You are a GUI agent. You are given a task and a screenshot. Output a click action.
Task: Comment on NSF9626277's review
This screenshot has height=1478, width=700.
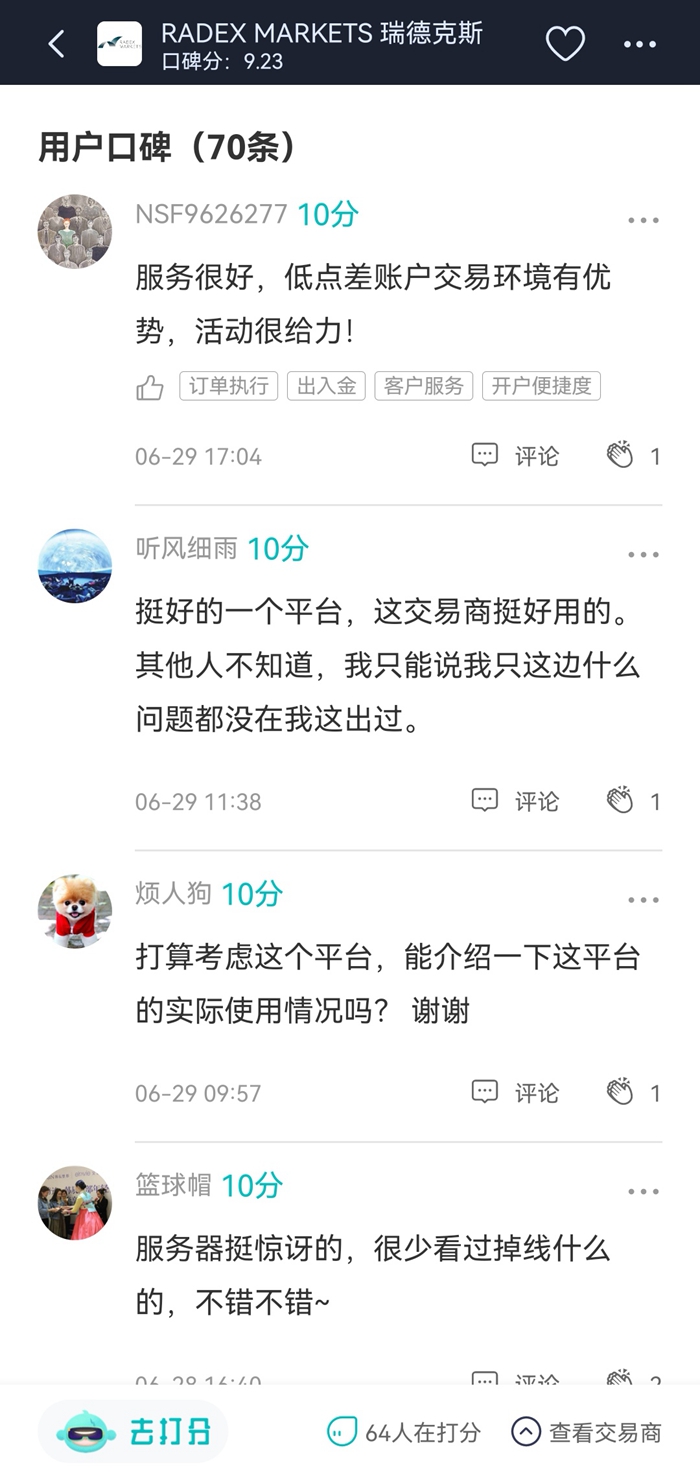516,456
